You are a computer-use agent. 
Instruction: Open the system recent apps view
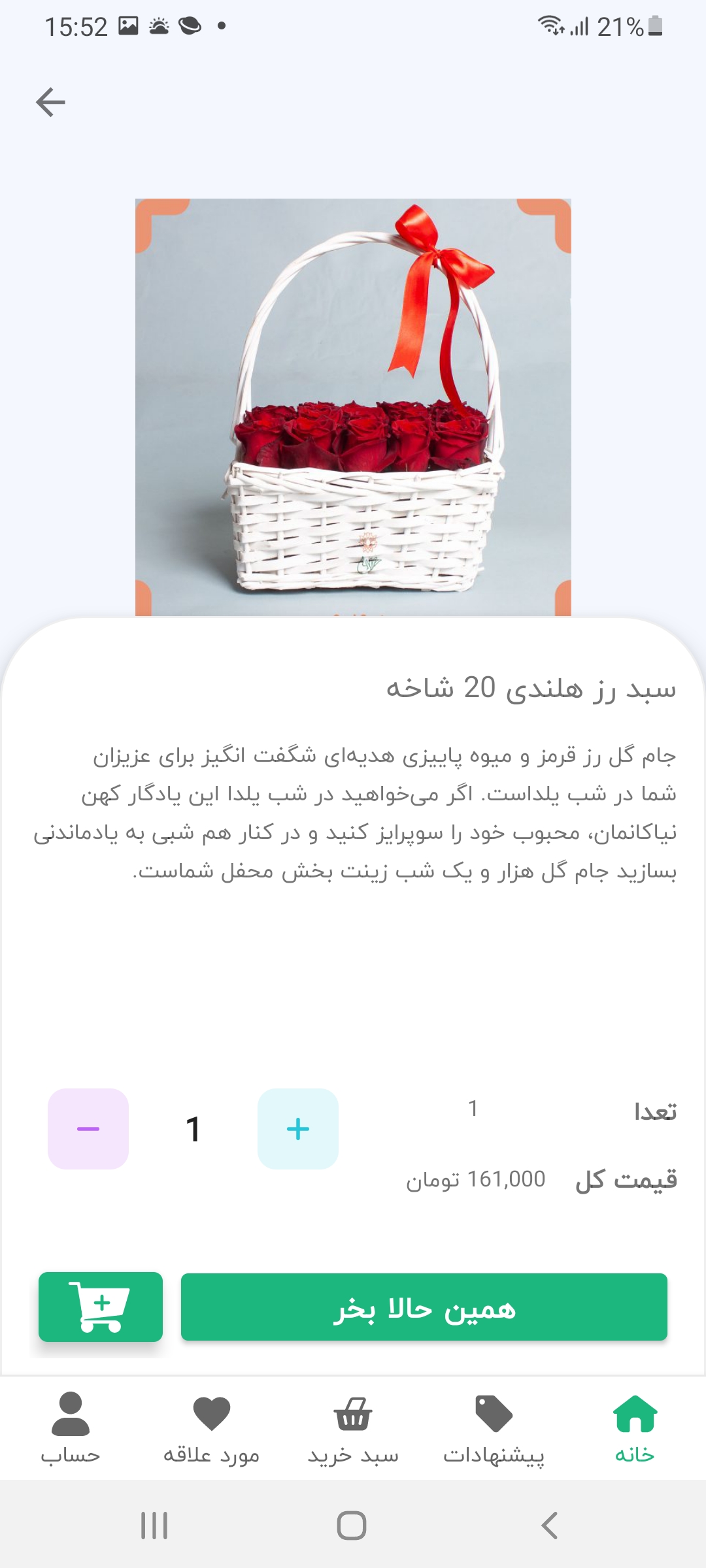point(155,1526)
